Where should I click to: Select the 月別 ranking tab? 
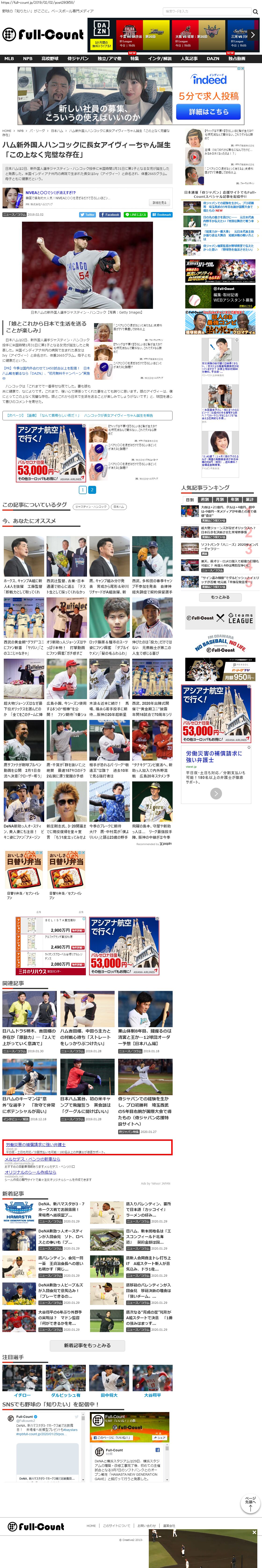[219, 500]
